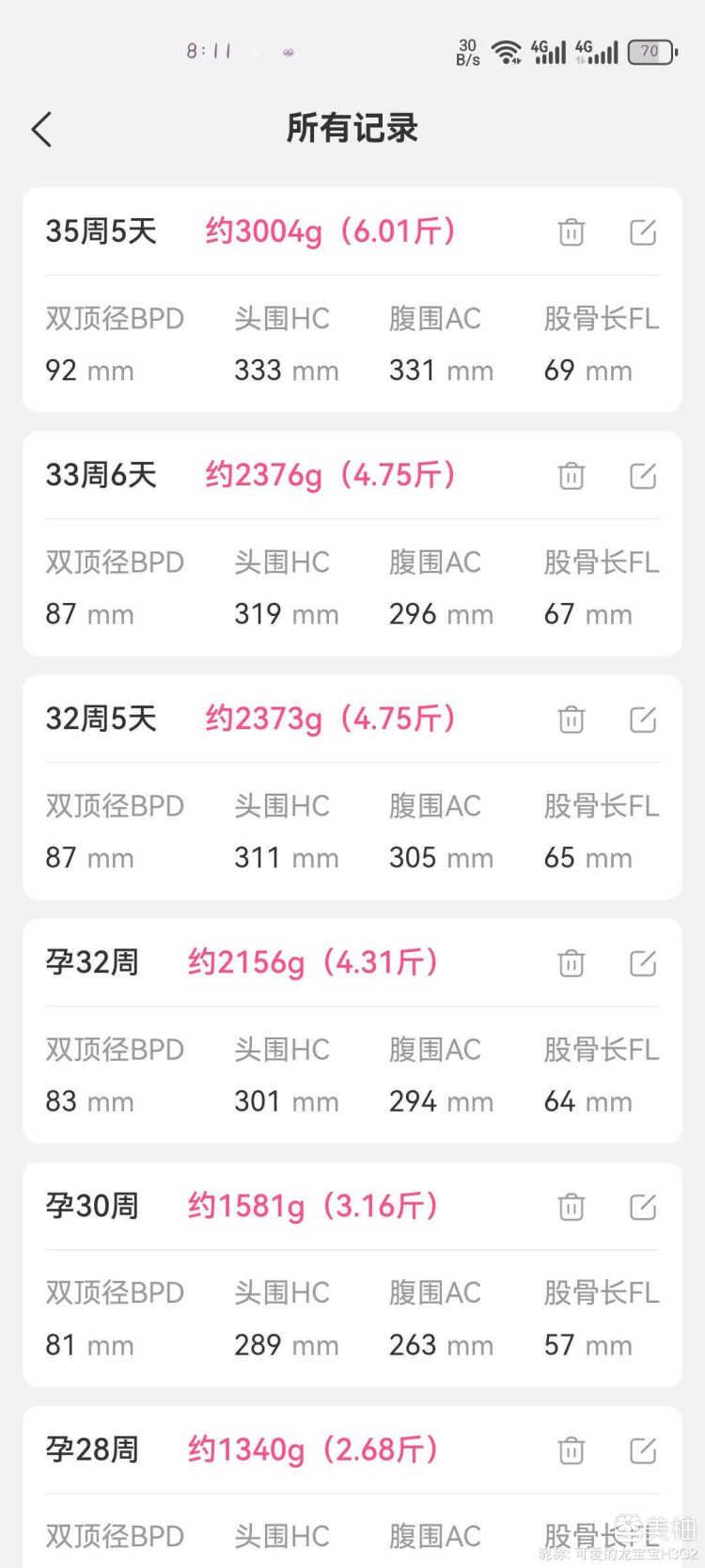Delete the 孕28周 record
The image size is (705, 1568).
point(571,1449)
